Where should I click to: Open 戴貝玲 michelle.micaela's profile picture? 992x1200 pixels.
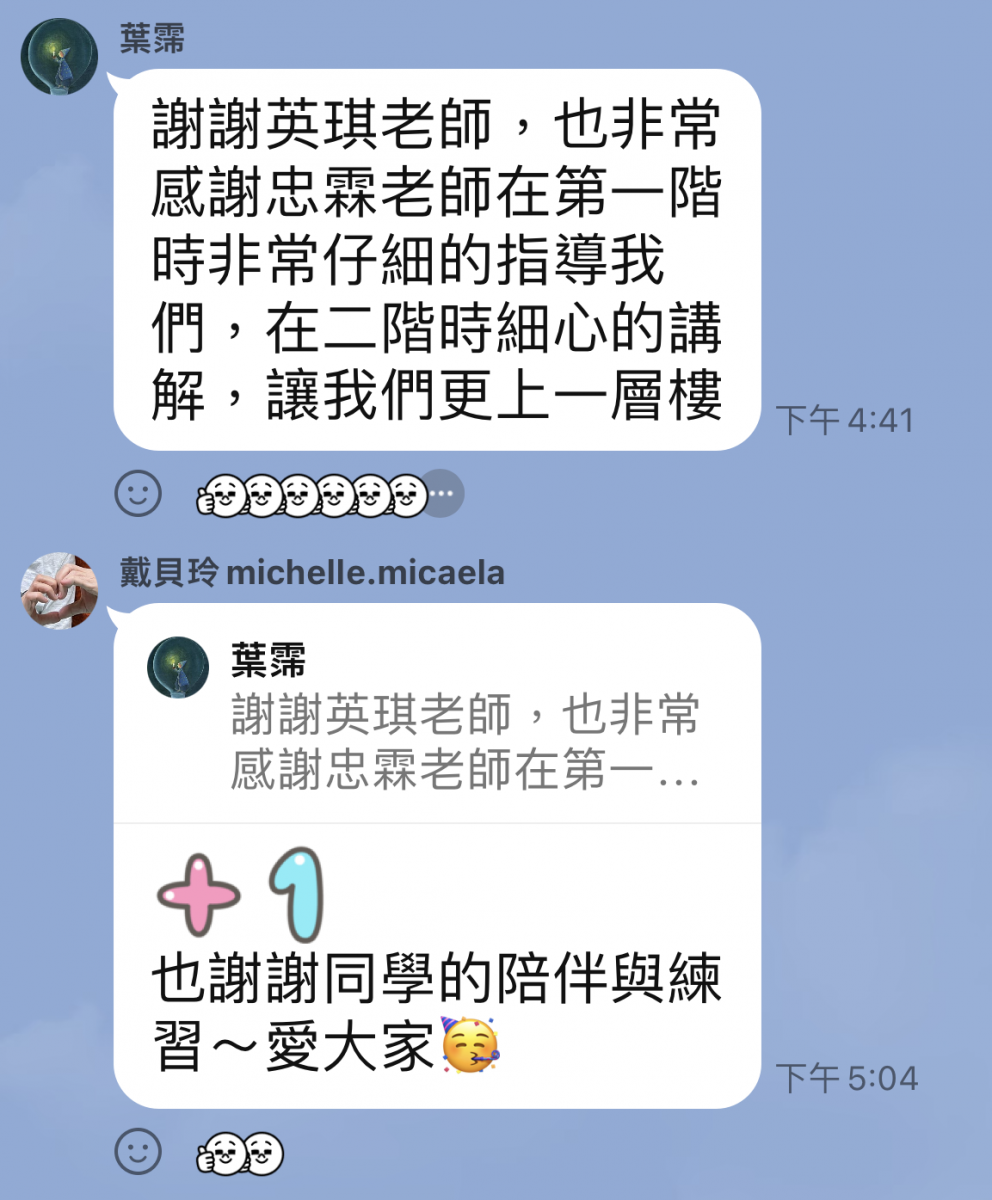click(x=58, y=590)
